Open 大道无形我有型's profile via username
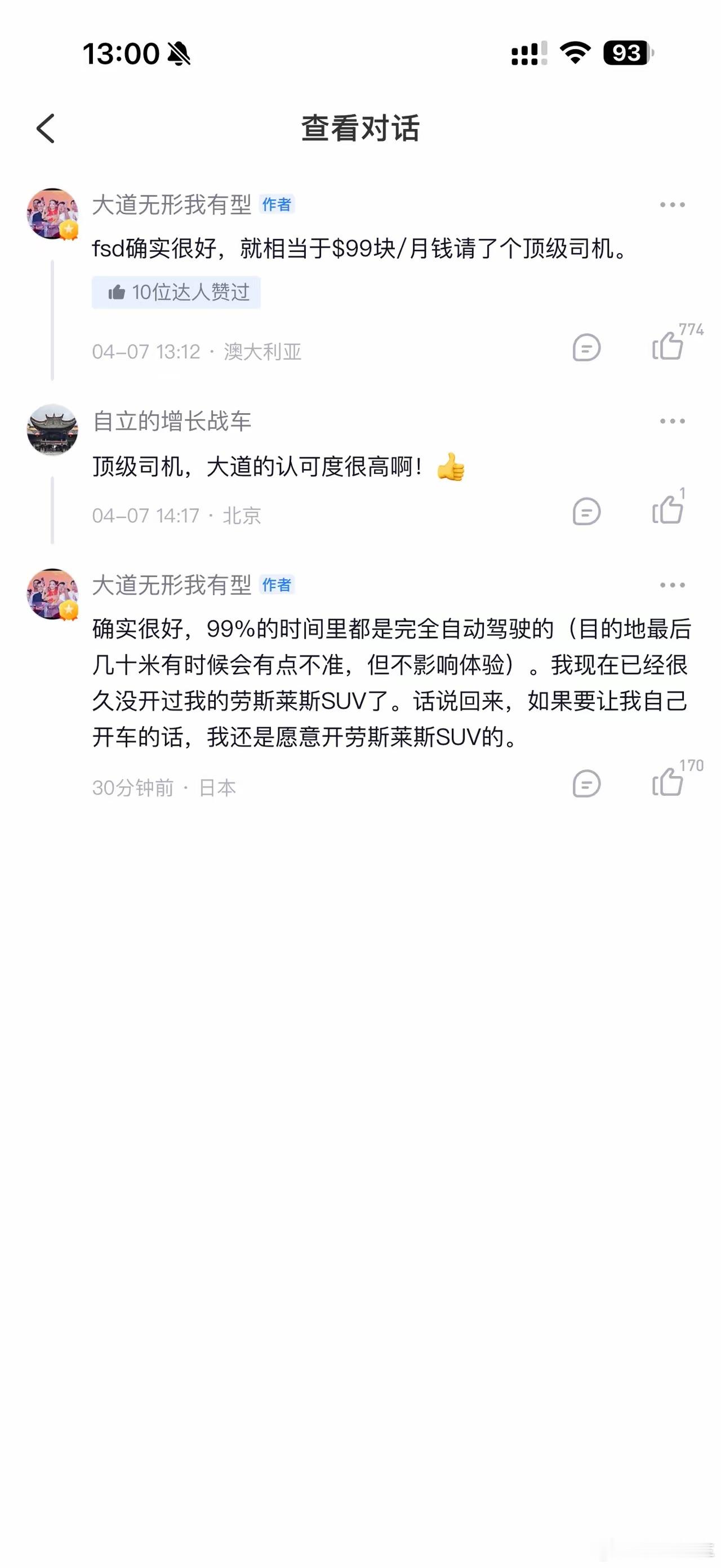 pyautogui.click(x=172, y=206)
